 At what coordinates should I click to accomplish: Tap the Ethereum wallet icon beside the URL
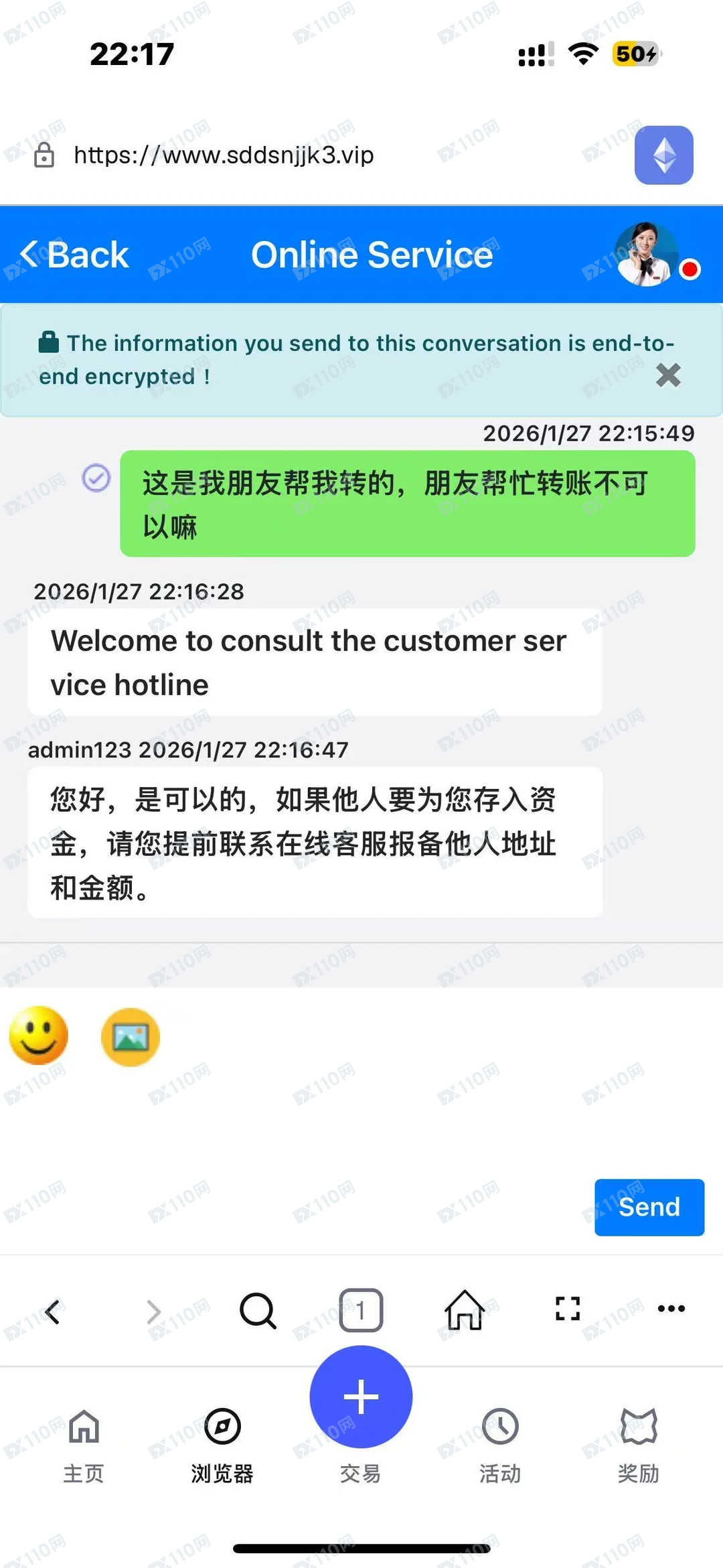coord(663,155)
